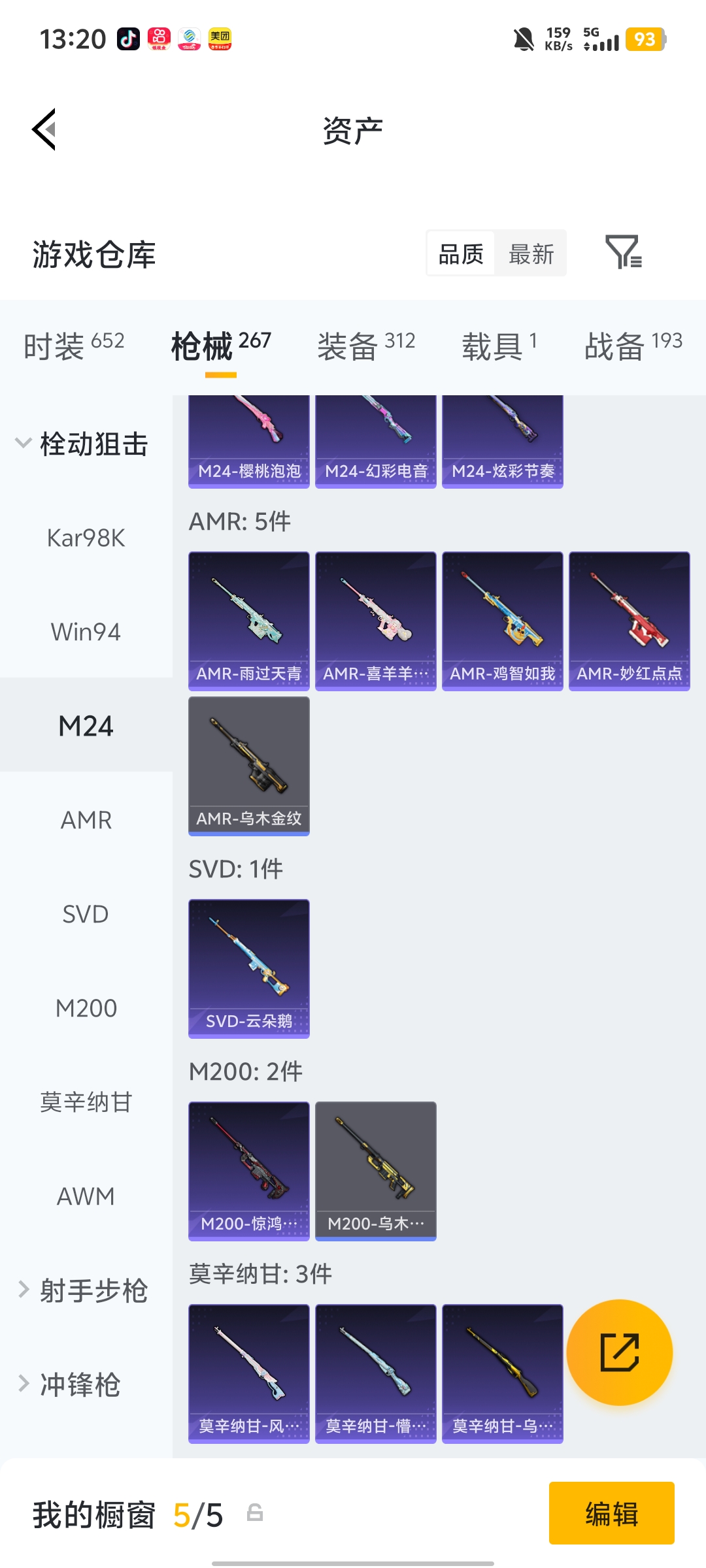
Task: Select Win94 in the side list
Action: click(86, 632)
